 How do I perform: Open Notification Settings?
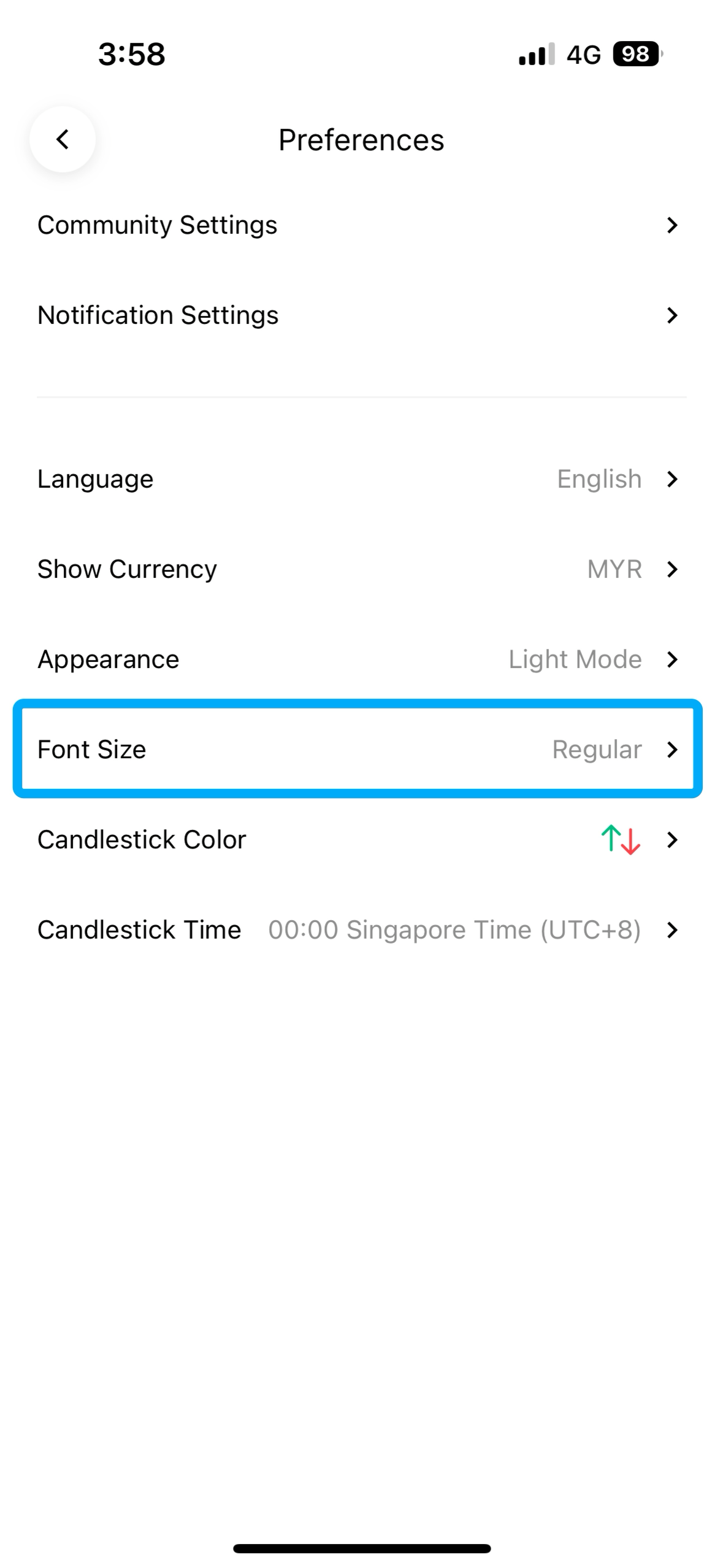[361, 315]
